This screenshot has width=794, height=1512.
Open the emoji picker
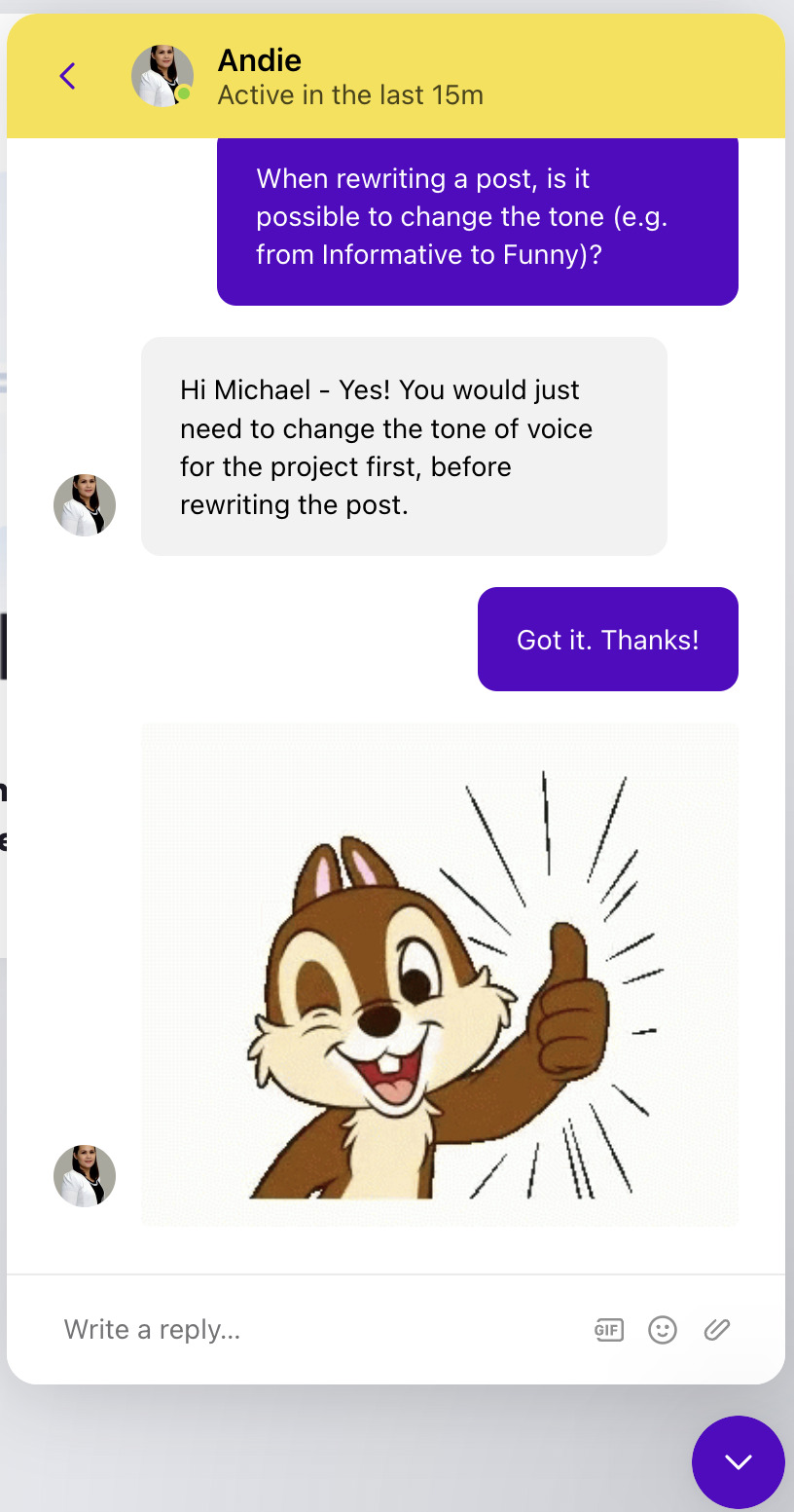[663, 1330]
